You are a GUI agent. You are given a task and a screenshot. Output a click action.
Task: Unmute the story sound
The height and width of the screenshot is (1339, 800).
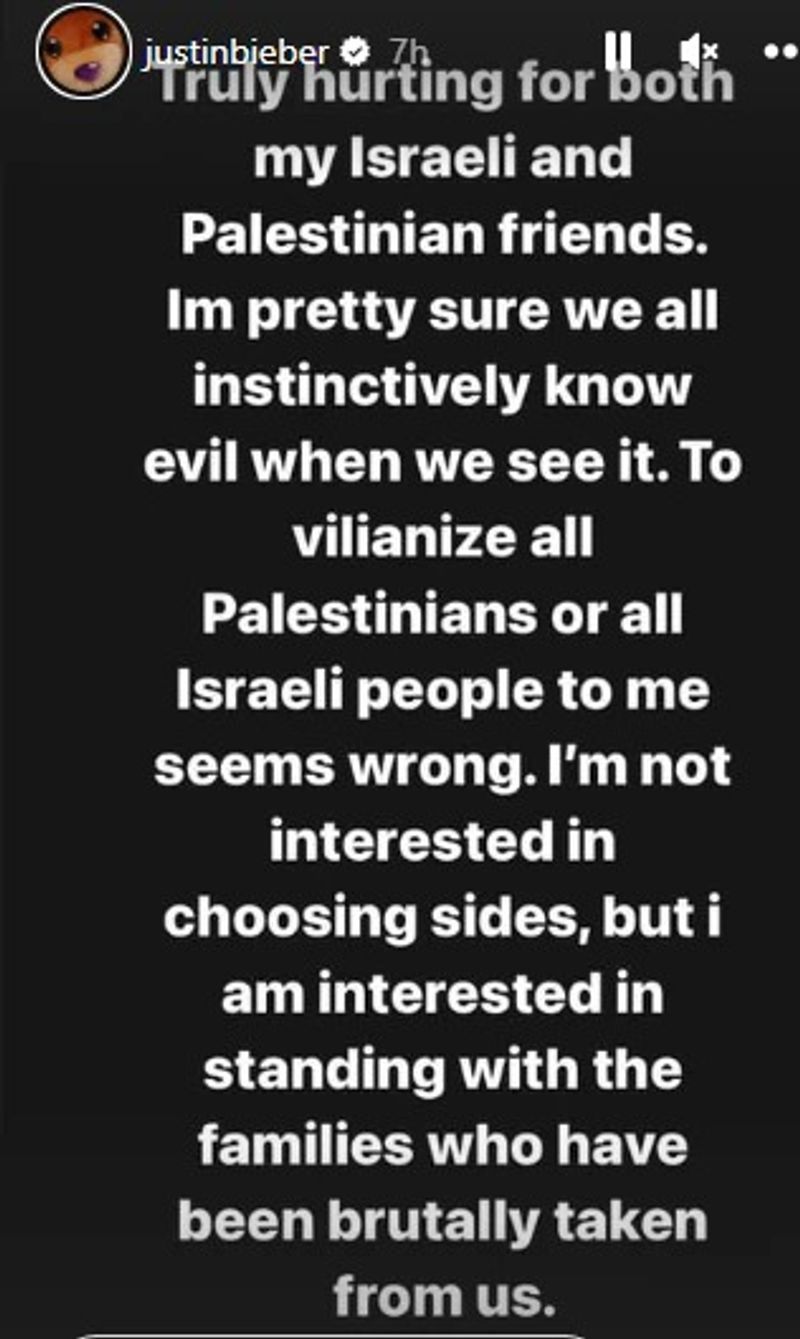tap(700, 48)
